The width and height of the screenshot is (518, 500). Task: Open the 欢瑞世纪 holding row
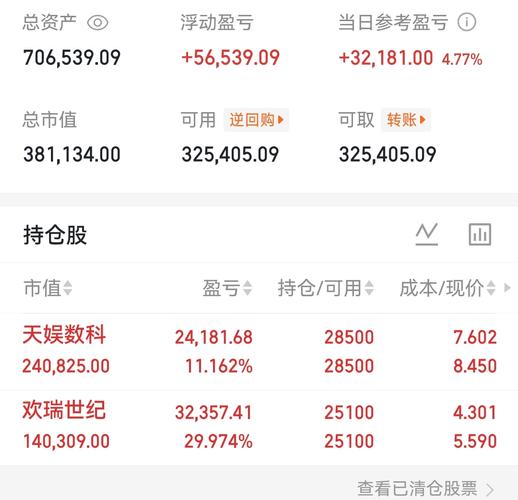(x=259, y=427)
